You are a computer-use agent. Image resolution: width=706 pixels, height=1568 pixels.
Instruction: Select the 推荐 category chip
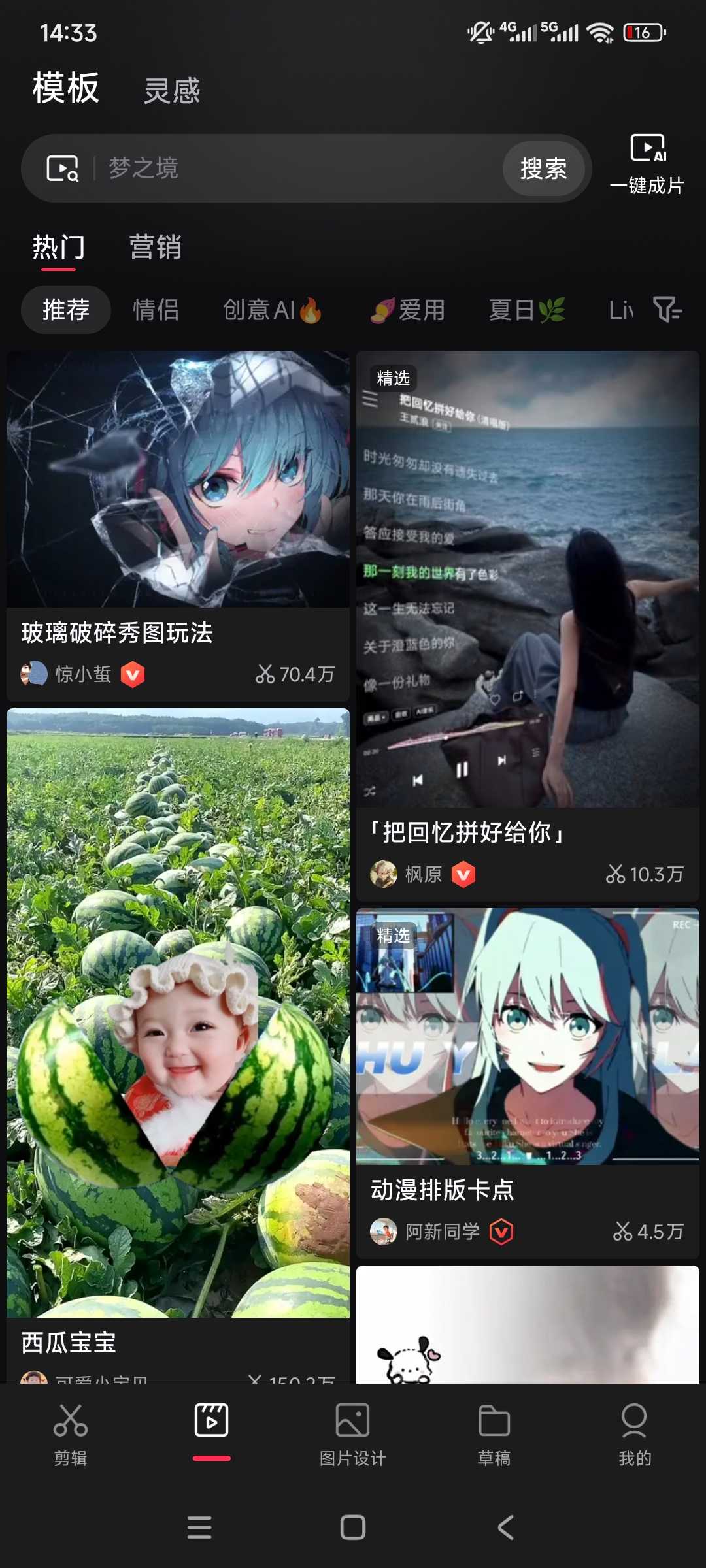66,310
